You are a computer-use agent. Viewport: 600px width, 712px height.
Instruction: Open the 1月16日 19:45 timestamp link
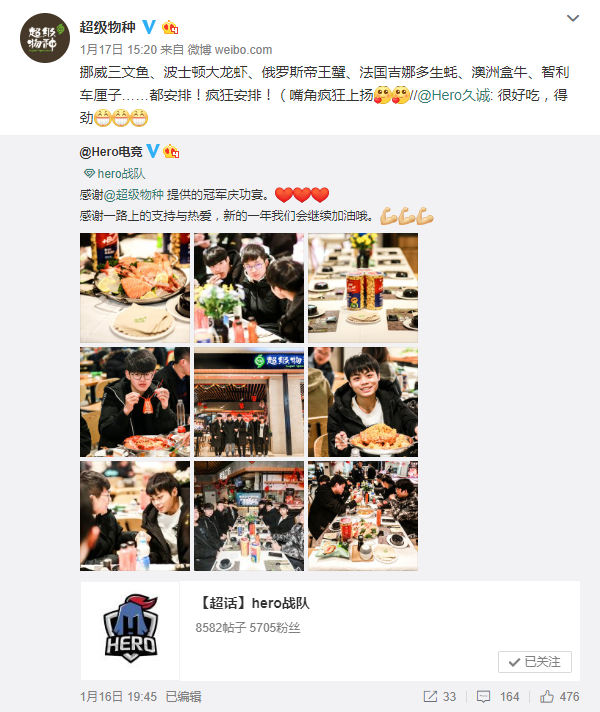point(118,696)
